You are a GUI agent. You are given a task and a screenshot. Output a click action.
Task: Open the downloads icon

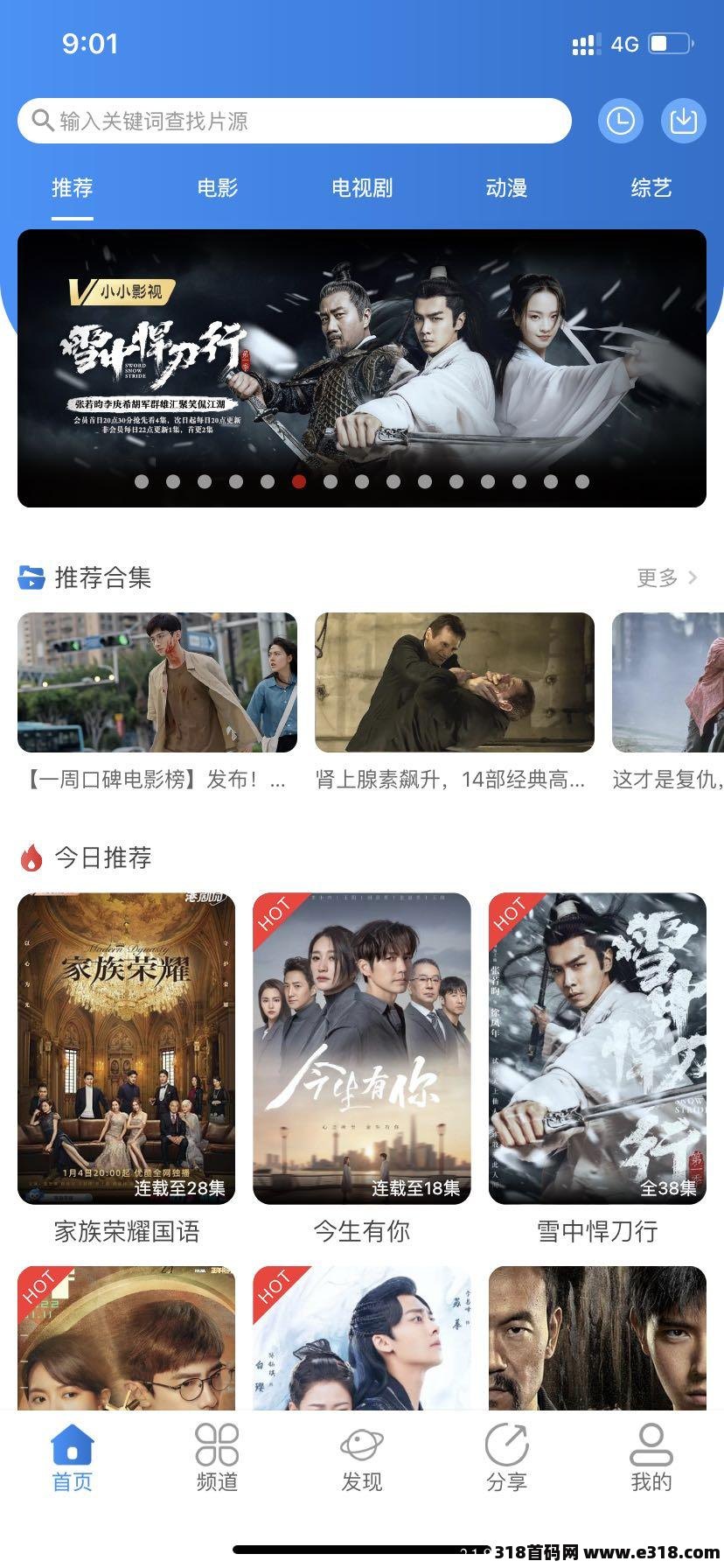[683, 121]
